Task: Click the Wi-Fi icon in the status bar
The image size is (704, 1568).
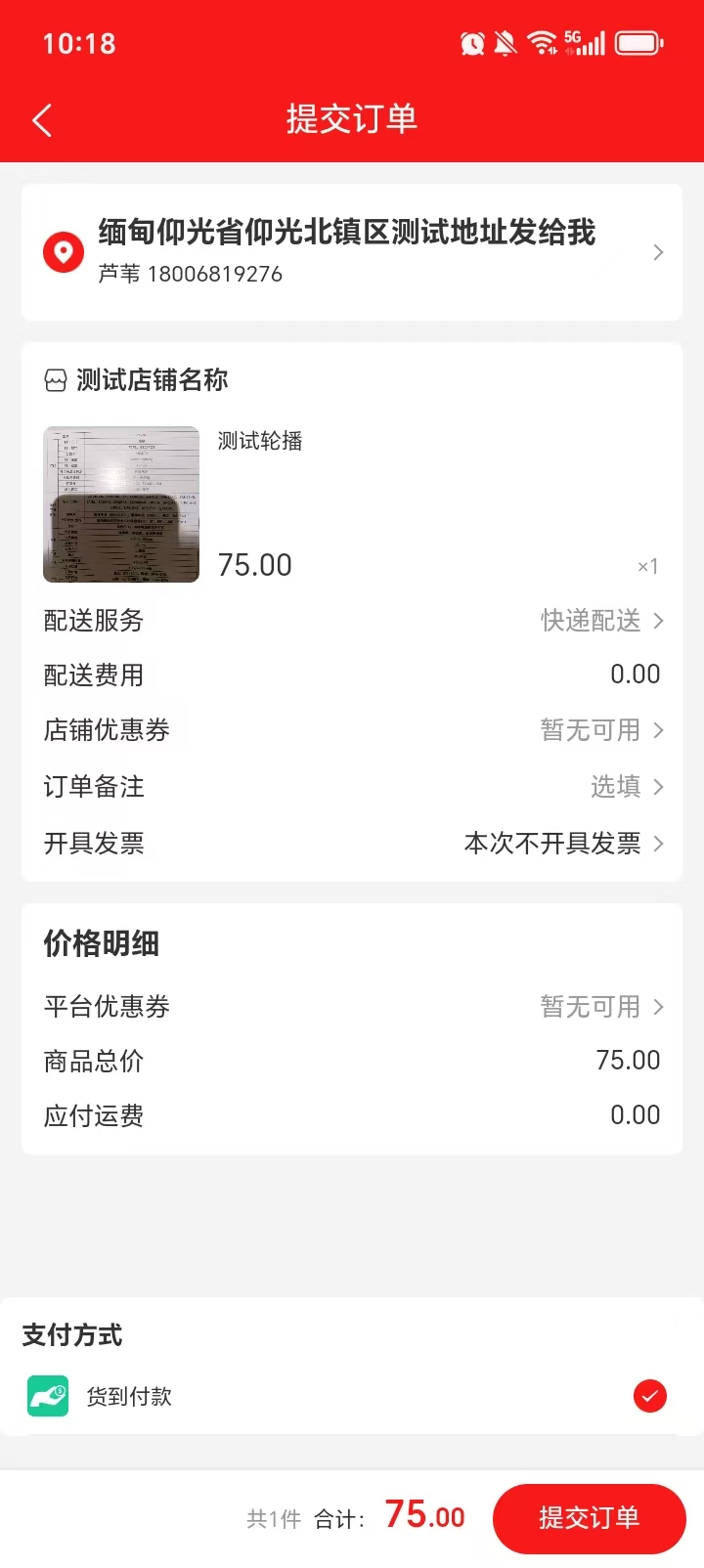Action: (x=541, y=42)
